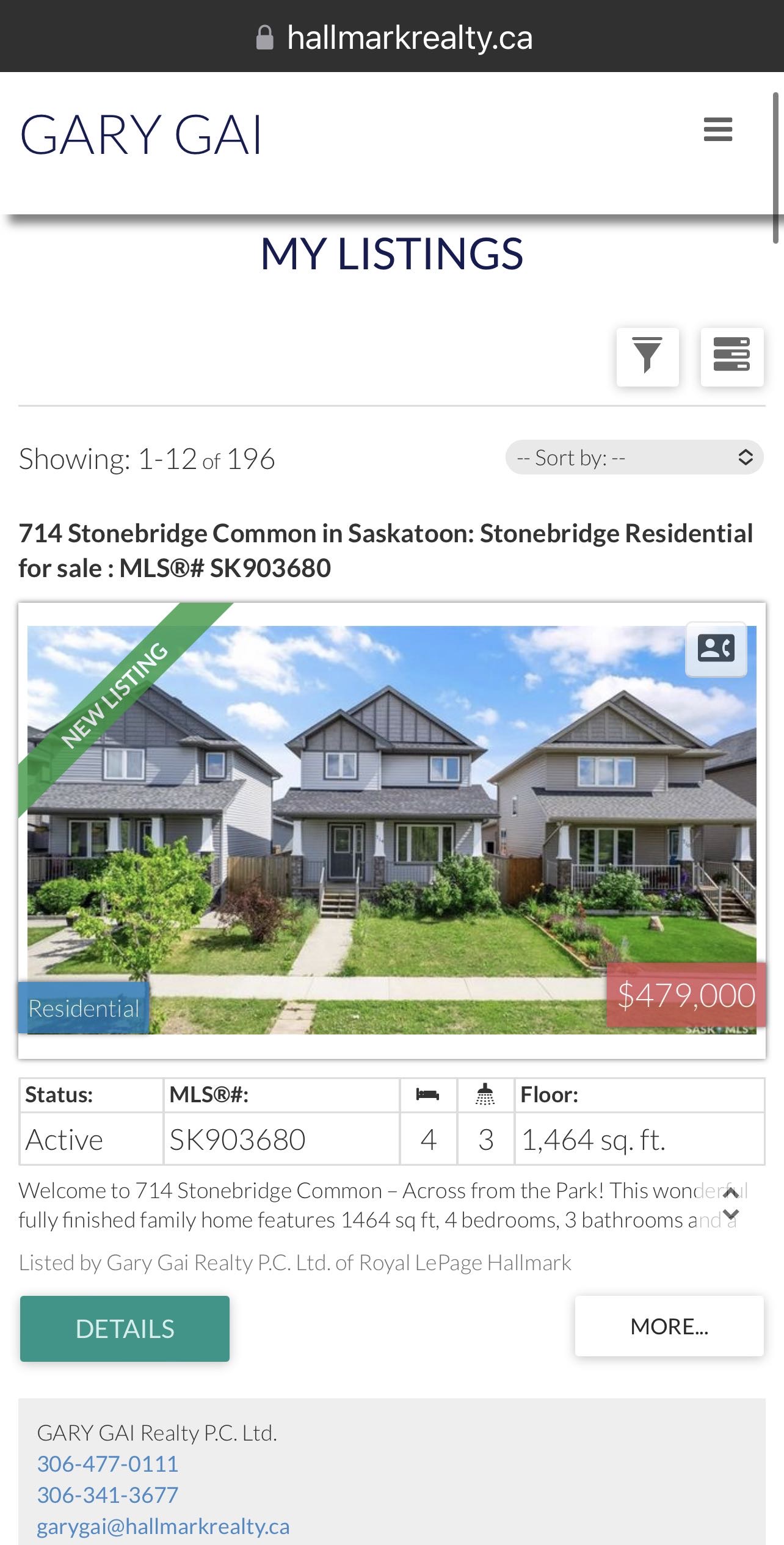The width and height of the screenshot is (784, 1545).
Task: Call 306-341-3677
Action: point(107,1496)
